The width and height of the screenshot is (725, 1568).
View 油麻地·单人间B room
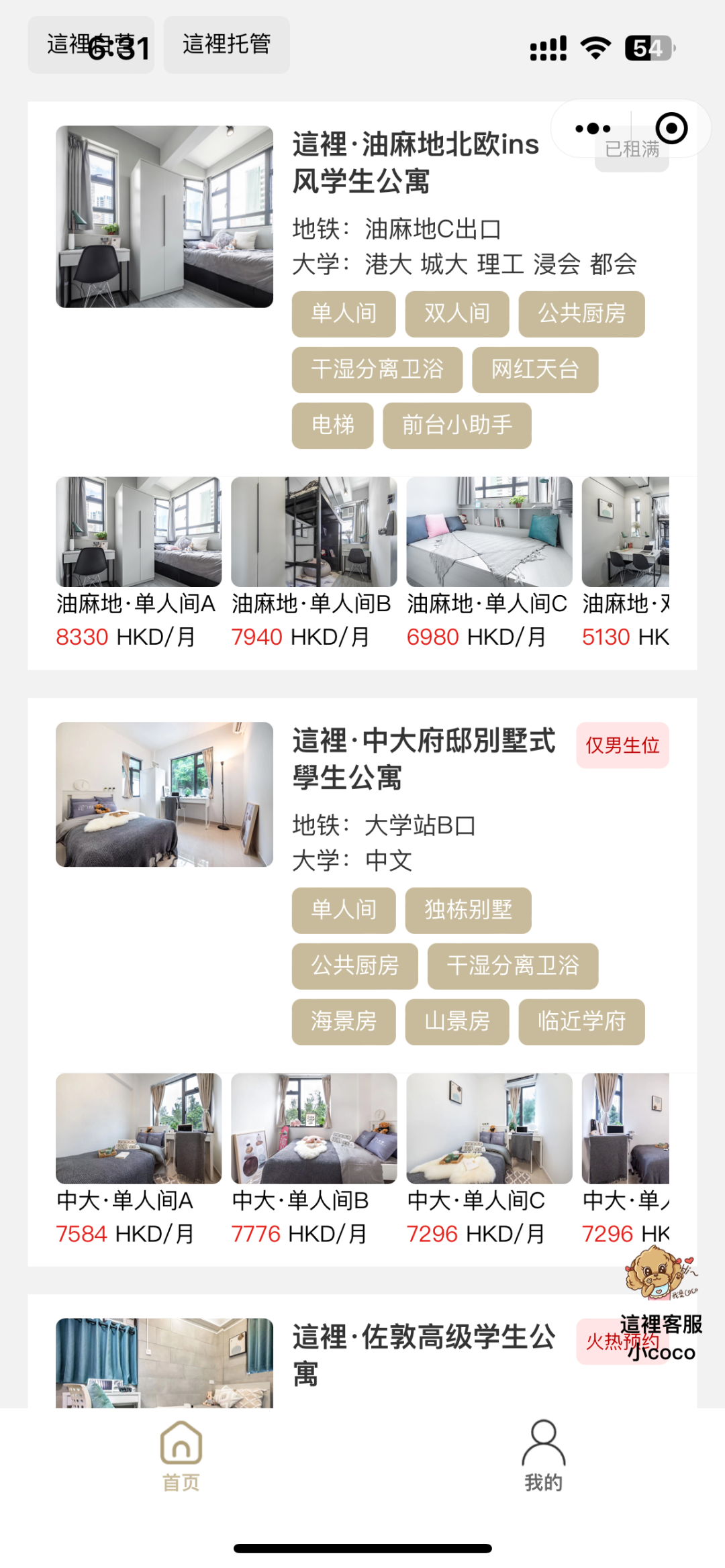313,562
